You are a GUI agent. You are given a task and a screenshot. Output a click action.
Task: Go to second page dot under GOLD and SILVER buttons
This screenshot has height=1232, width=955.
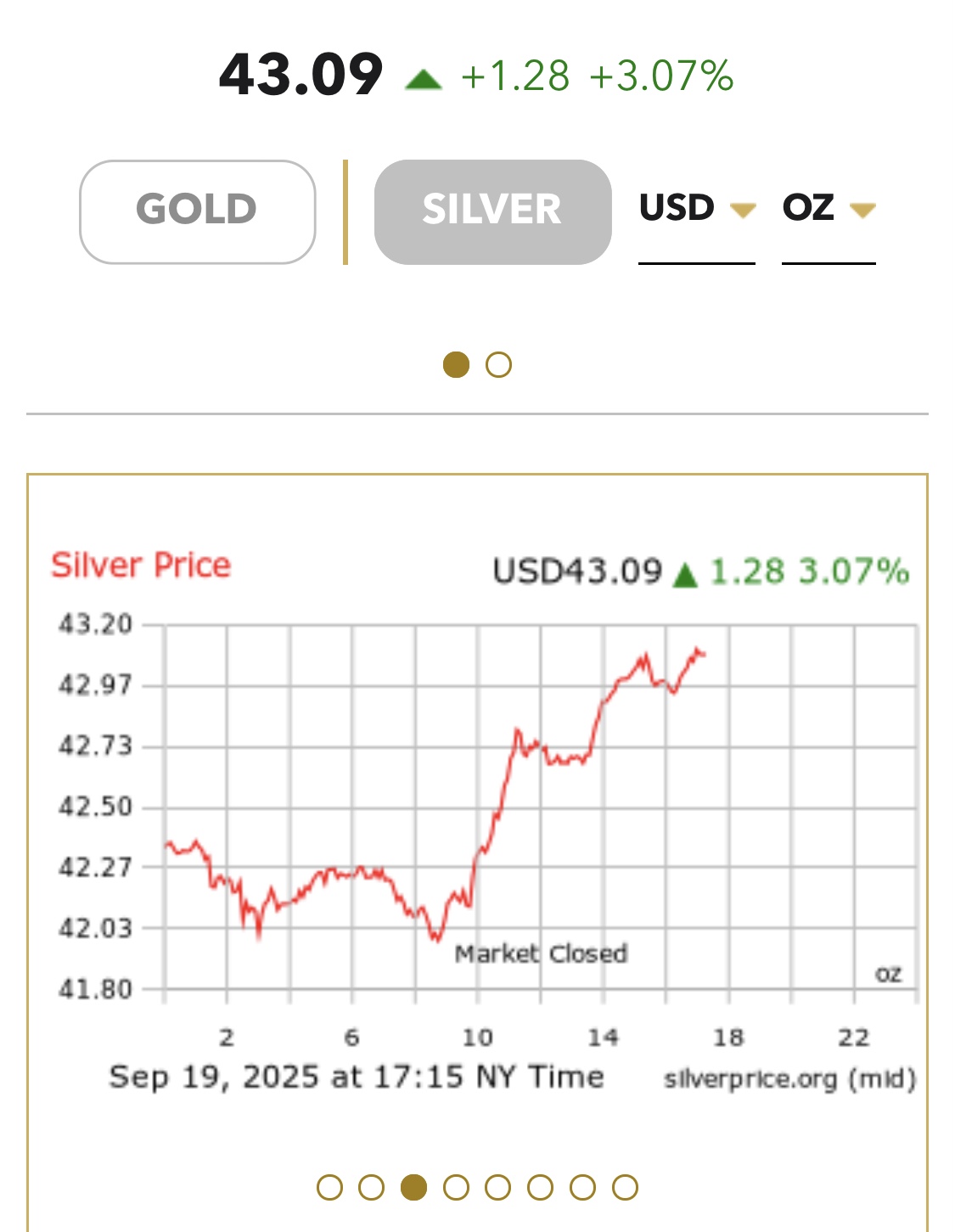pyautogui.click(x=498, y=365)
